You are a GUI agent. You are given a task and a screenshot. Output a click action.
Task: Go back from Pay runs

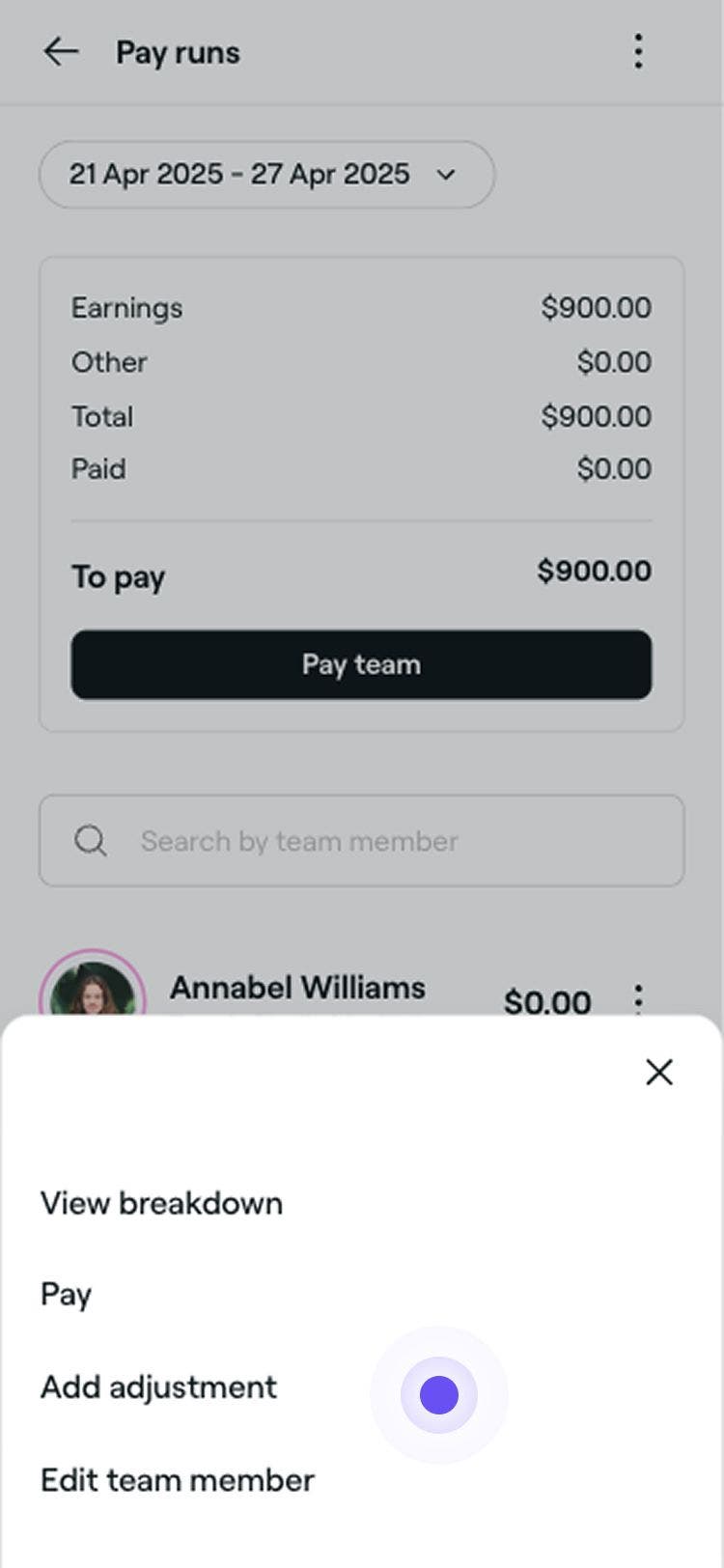(61, 51)
